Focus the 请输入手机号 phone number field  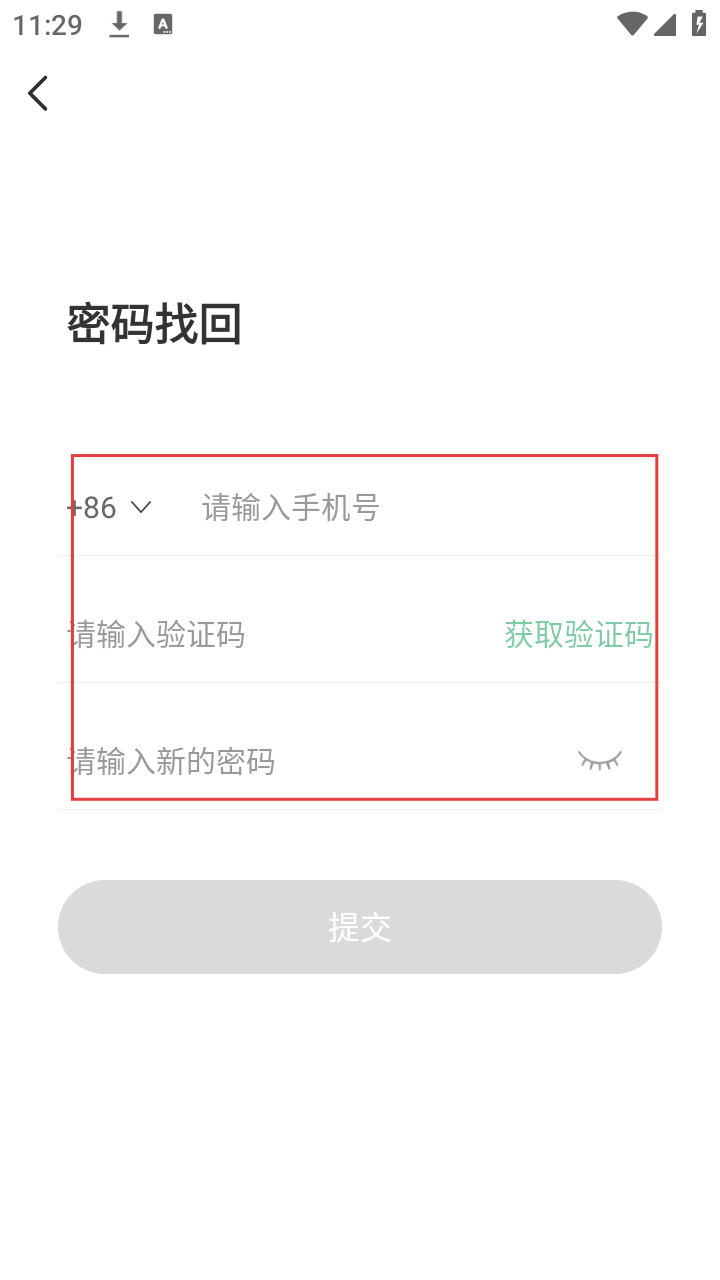click(x=400, y=508)
